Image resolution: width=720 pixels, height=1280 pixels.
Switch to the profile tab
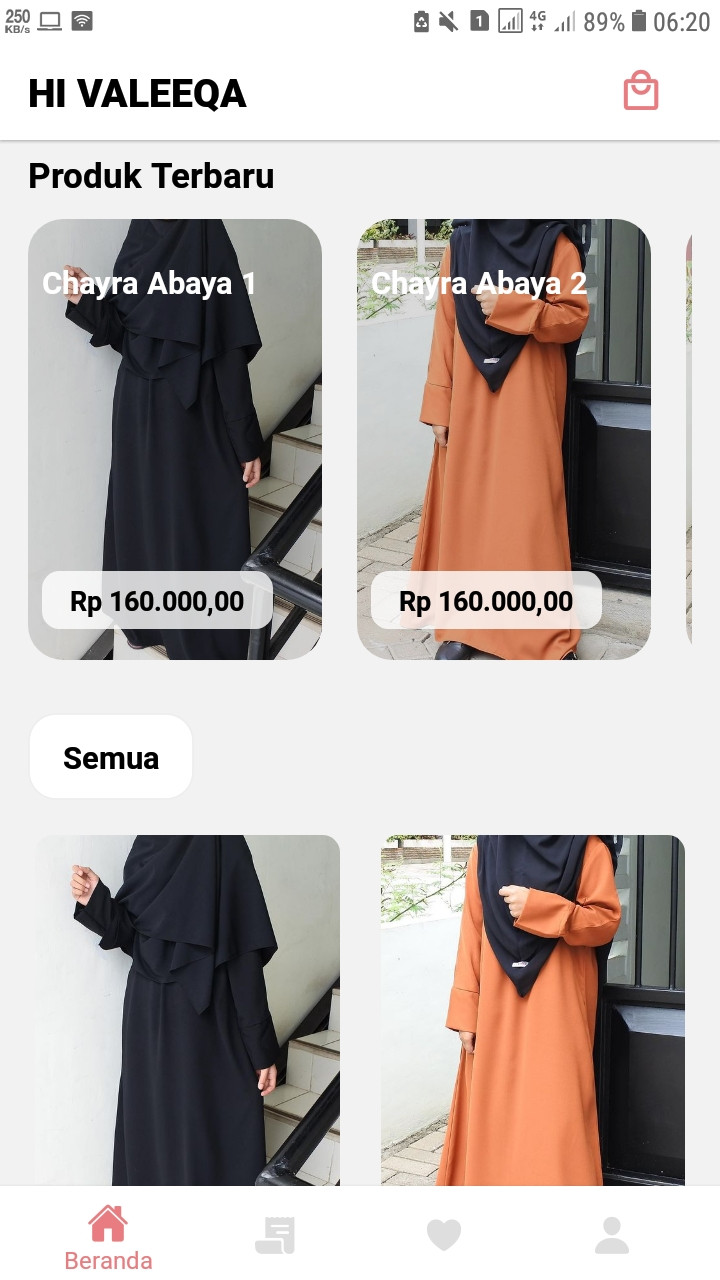[x=612, y=1235]
